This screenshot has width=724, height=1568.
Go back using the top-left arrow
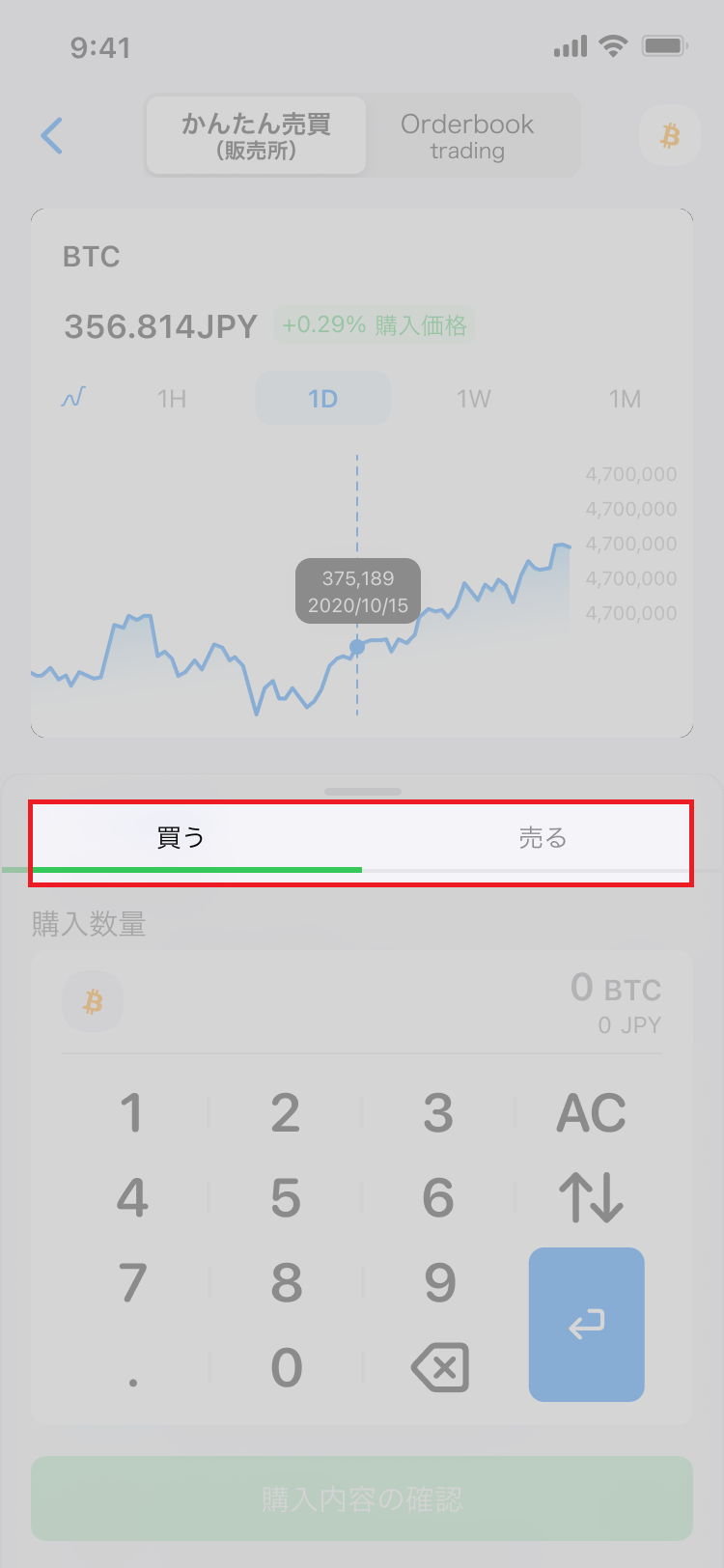52,135
